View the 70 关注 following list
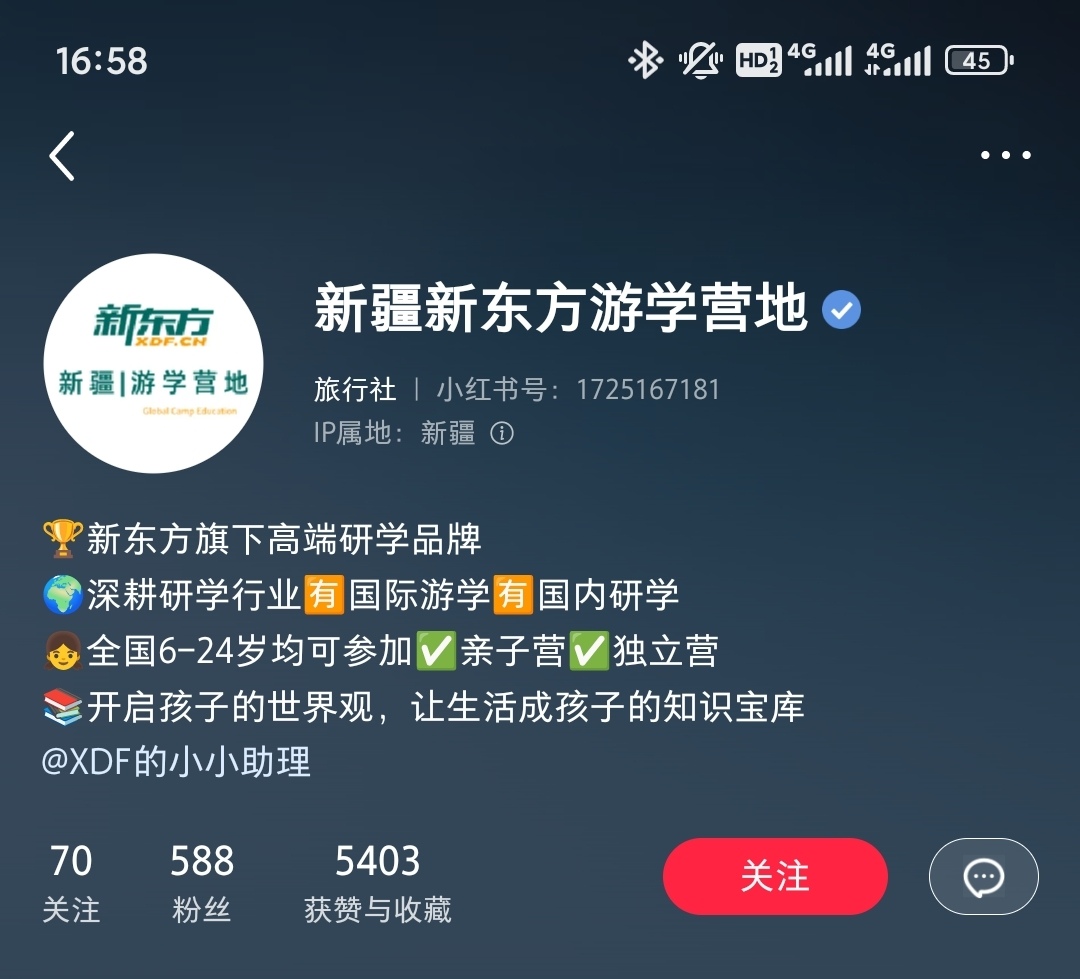 tap(71, 882)
